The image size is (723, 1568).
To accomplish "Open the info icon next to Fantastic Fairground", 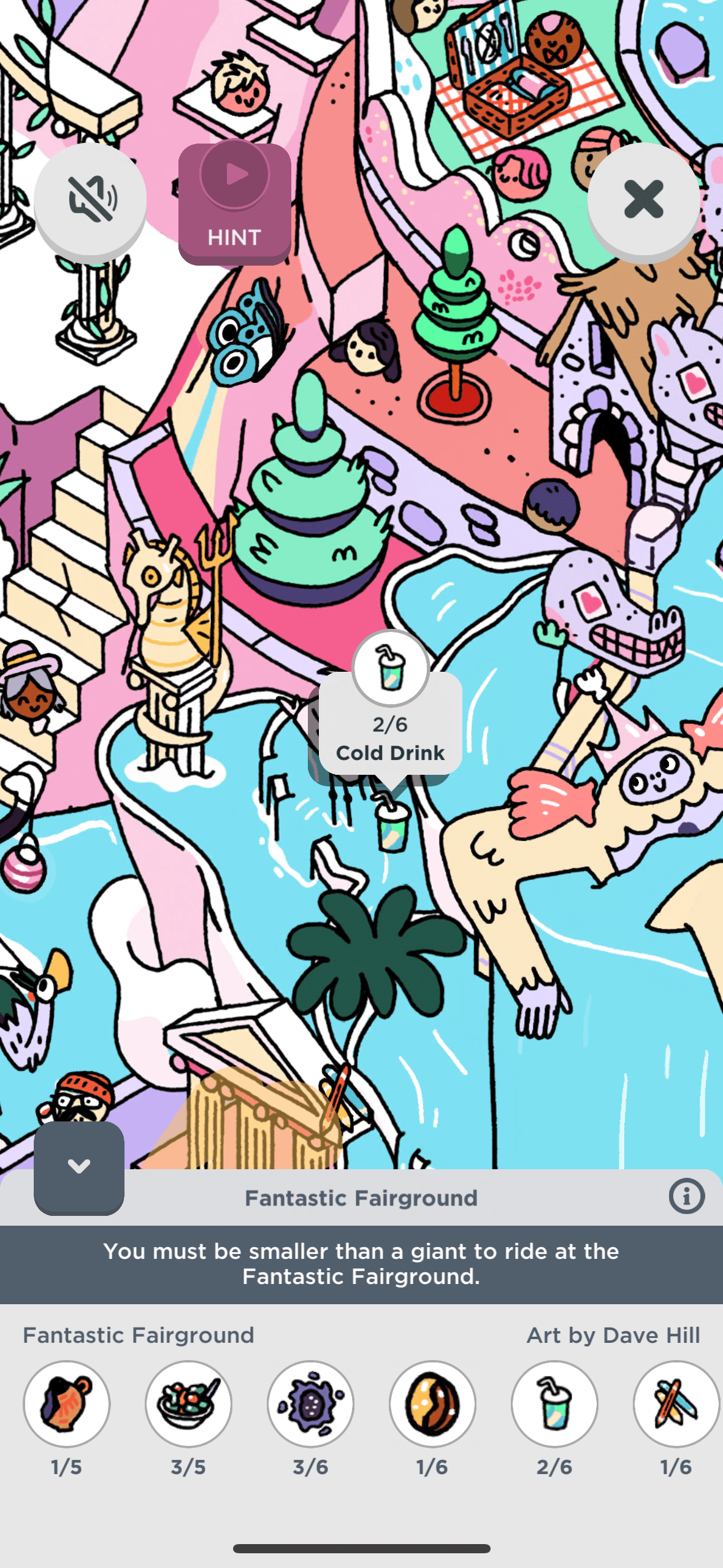I will coord(686,1196).
